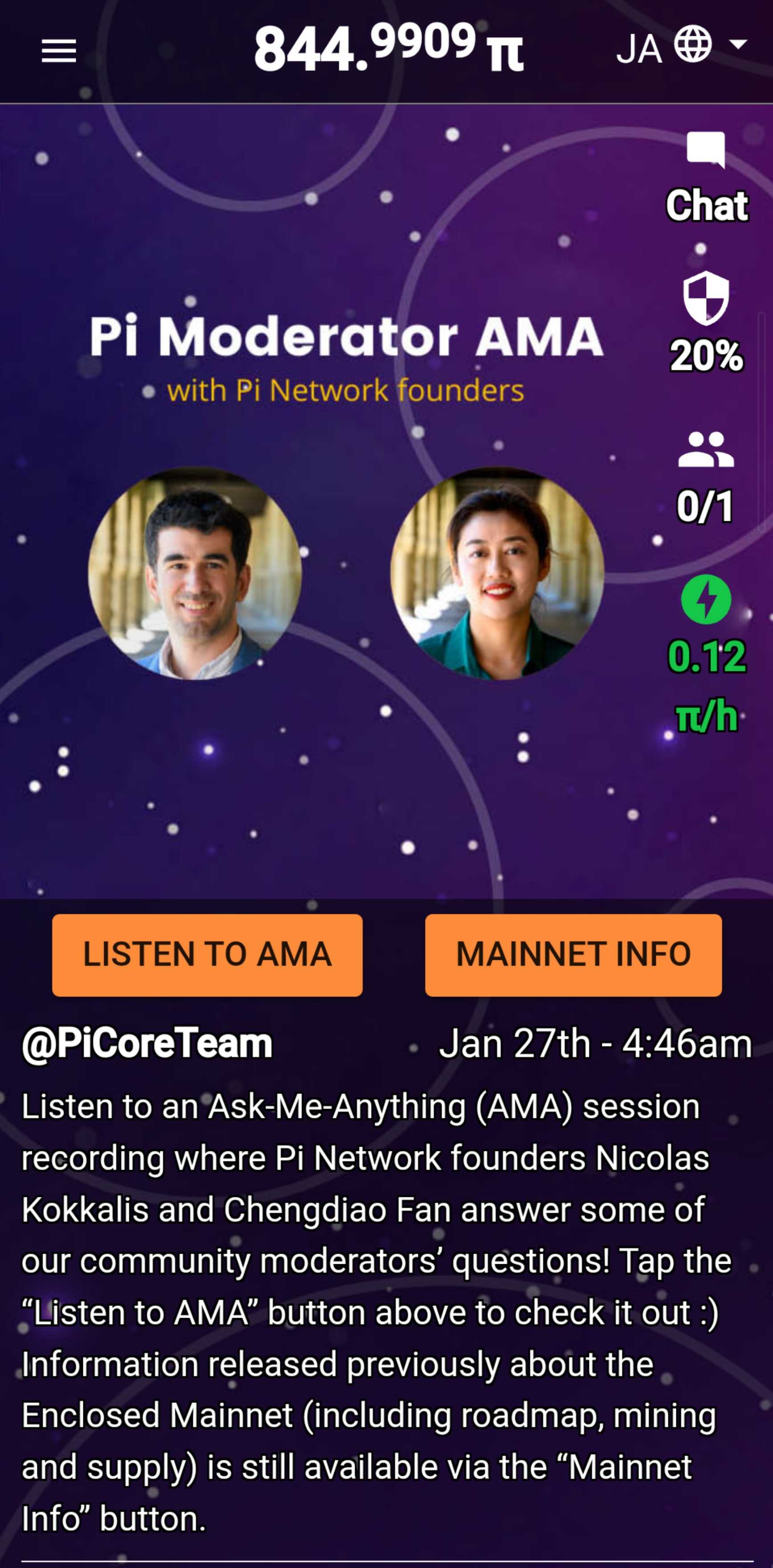This screenshot has height=1568, width=773.
Task: Tap the green lightning mining button
Action: [705, 599]
